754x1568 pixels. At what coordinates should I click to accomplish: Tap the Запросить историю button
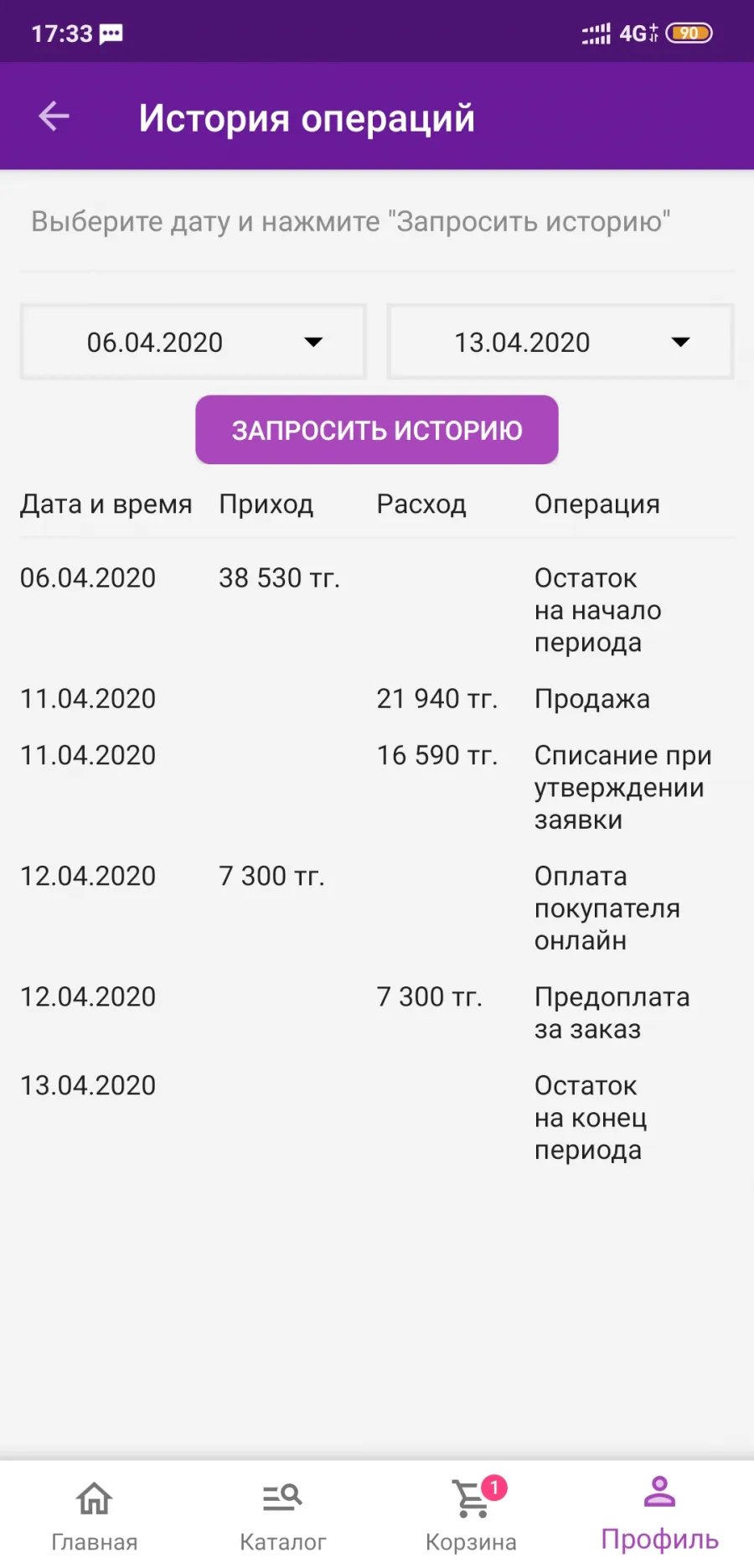pos(377,430)
